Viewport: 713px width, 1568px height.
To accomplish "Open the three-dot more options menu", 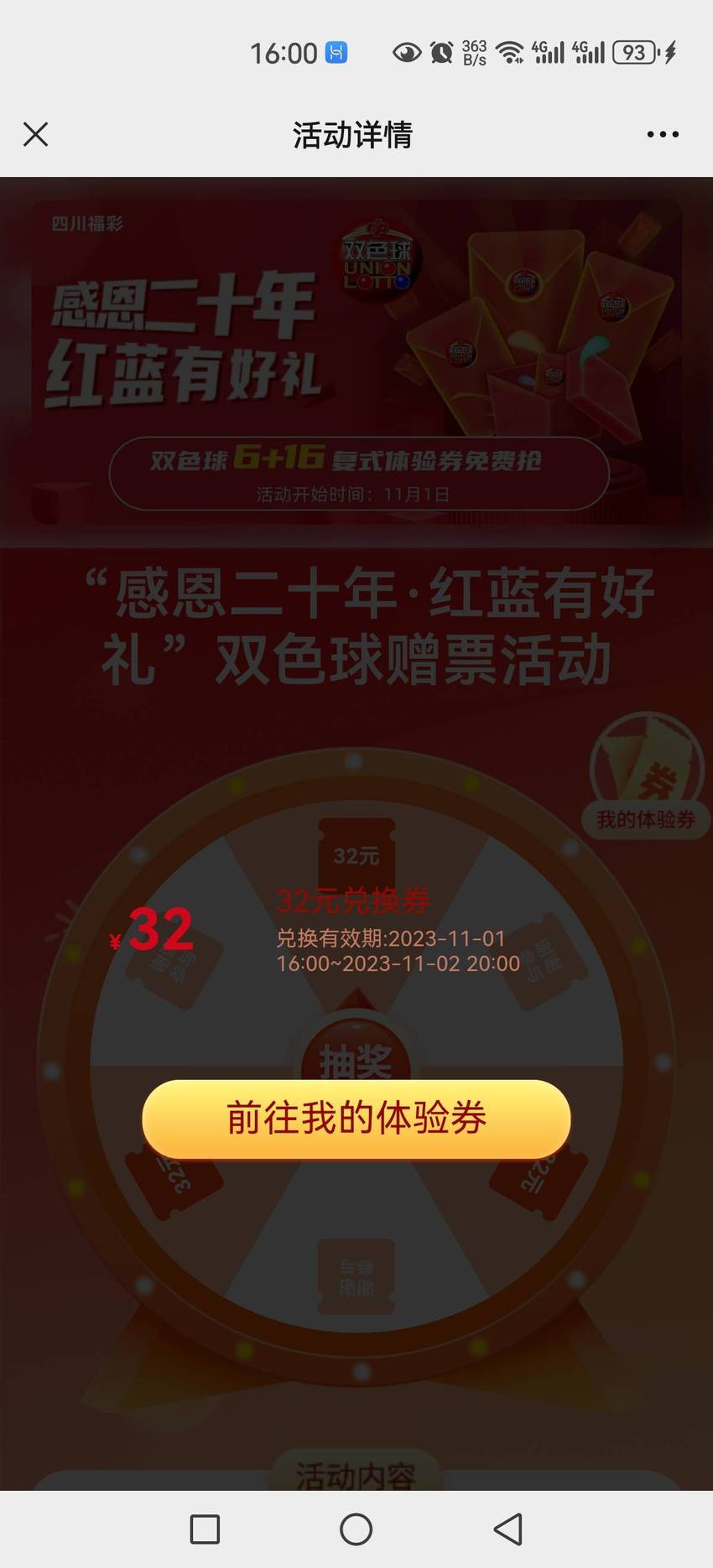I will [663, 134].
